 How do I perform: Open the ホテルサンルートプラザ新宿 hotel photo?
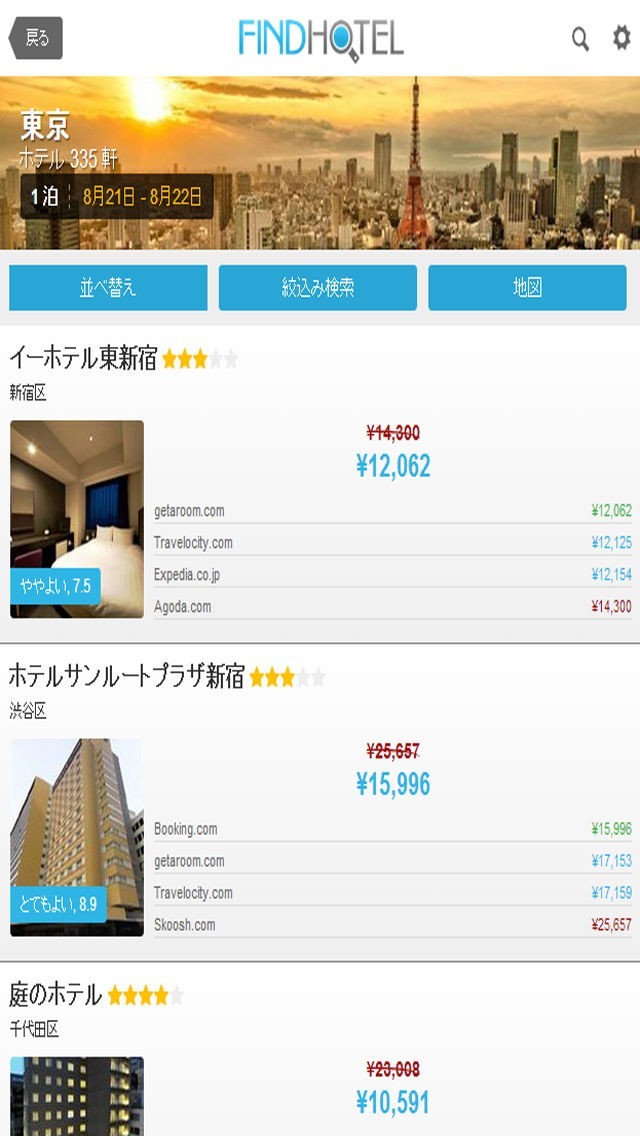point(77,837)
